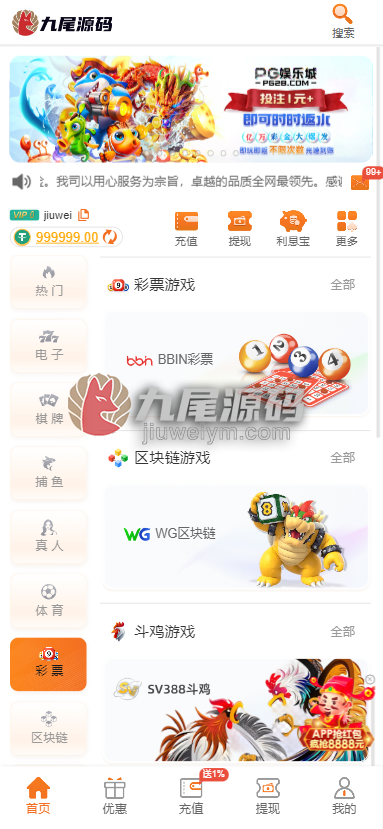Open the BBIN彩票 game card
This screenshot has width=383, height=829.
236,364
